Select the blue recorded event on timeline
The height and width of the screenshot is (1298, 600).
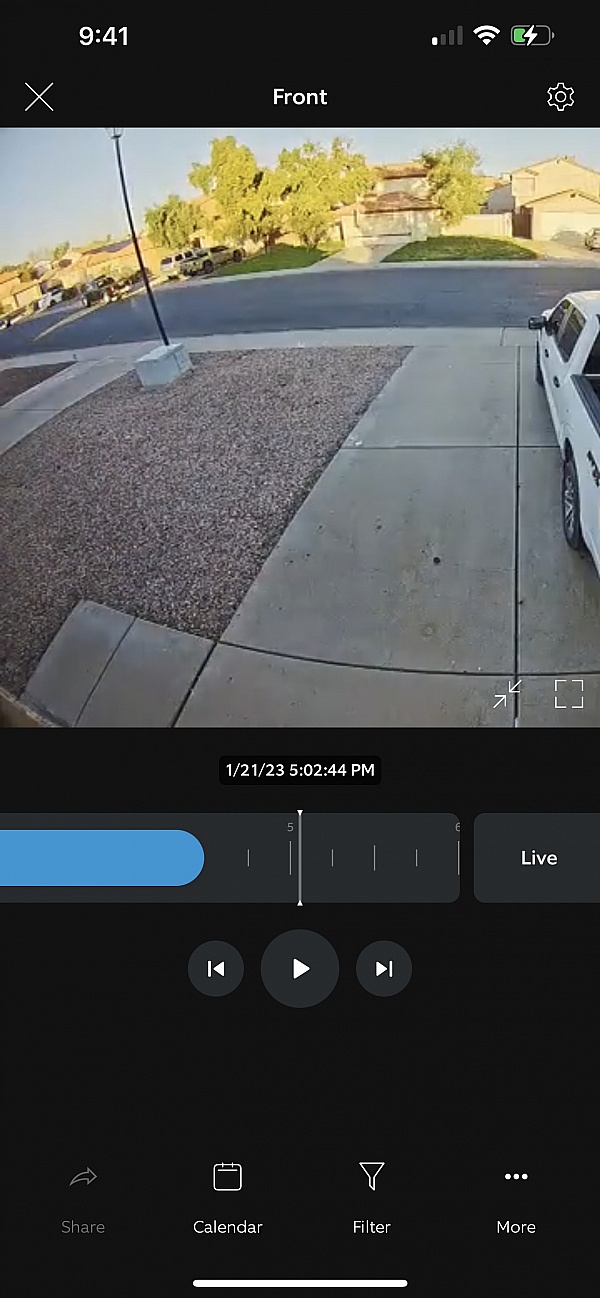click(100, 858)
